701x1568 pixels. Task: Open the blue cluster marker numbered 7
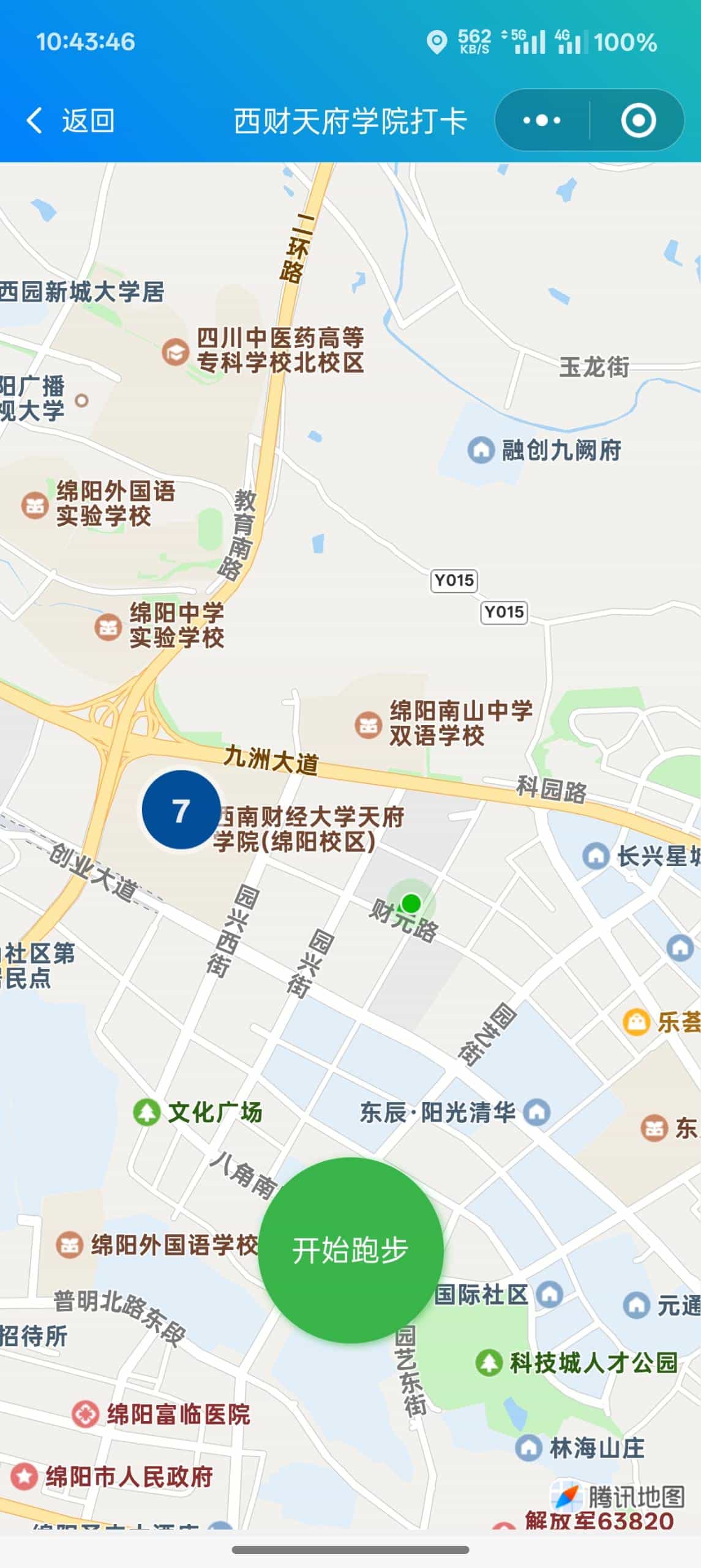pos(181,810)
